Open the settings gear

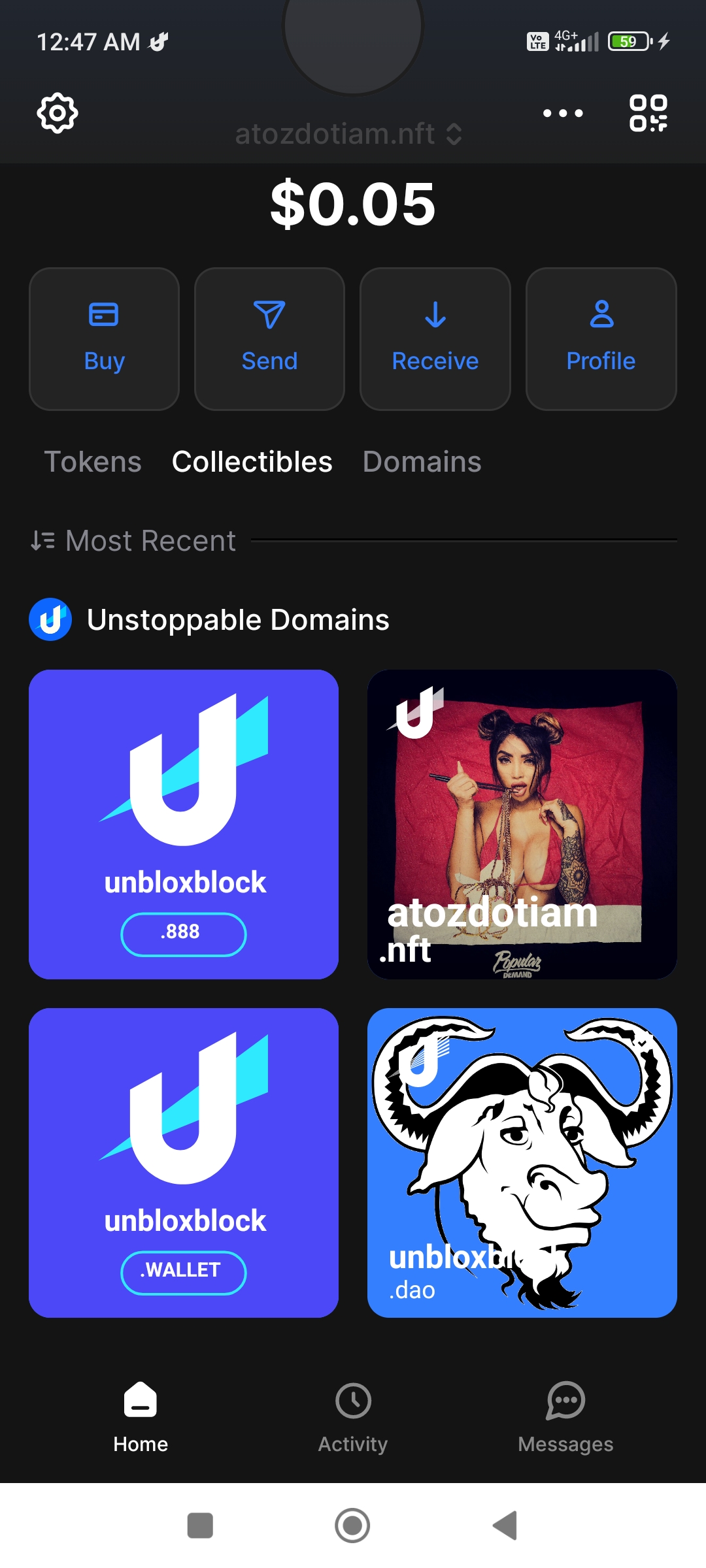(58, 113)
